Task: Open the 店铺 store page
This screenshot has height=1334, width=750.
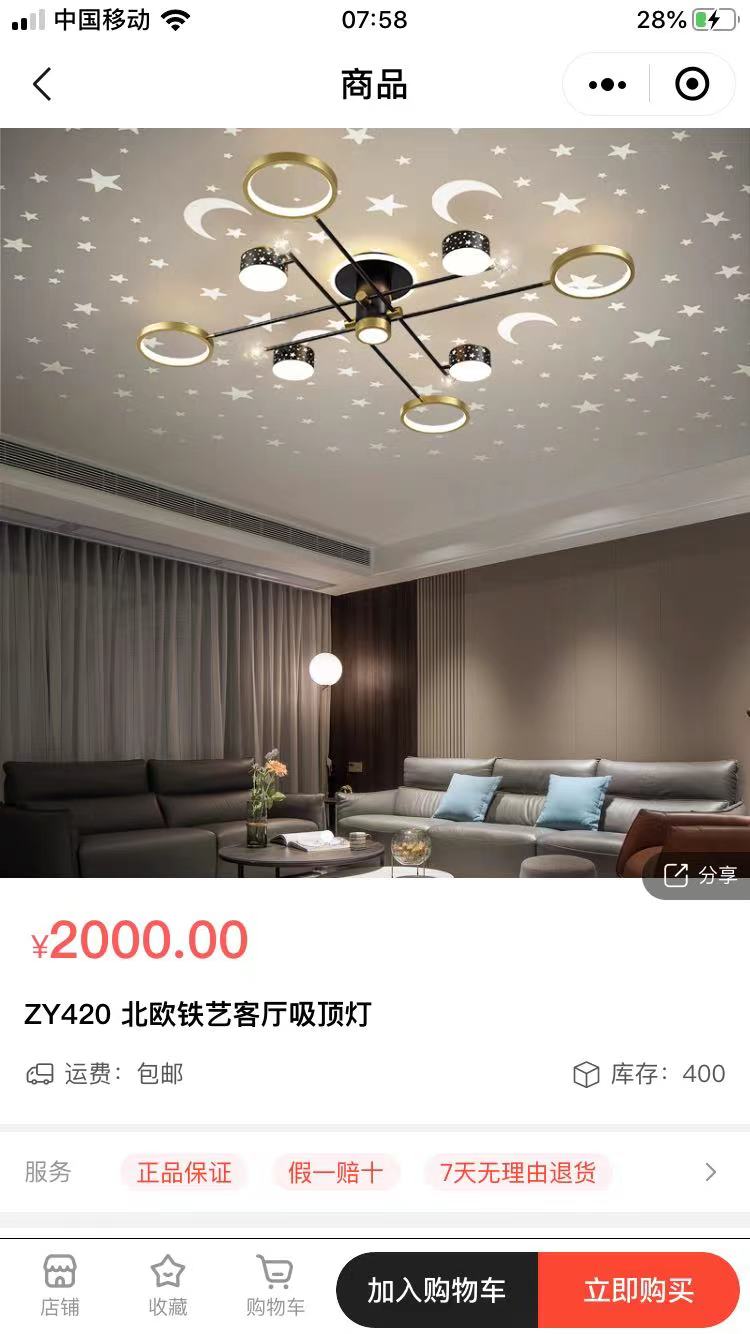Action: [60, 1286]
